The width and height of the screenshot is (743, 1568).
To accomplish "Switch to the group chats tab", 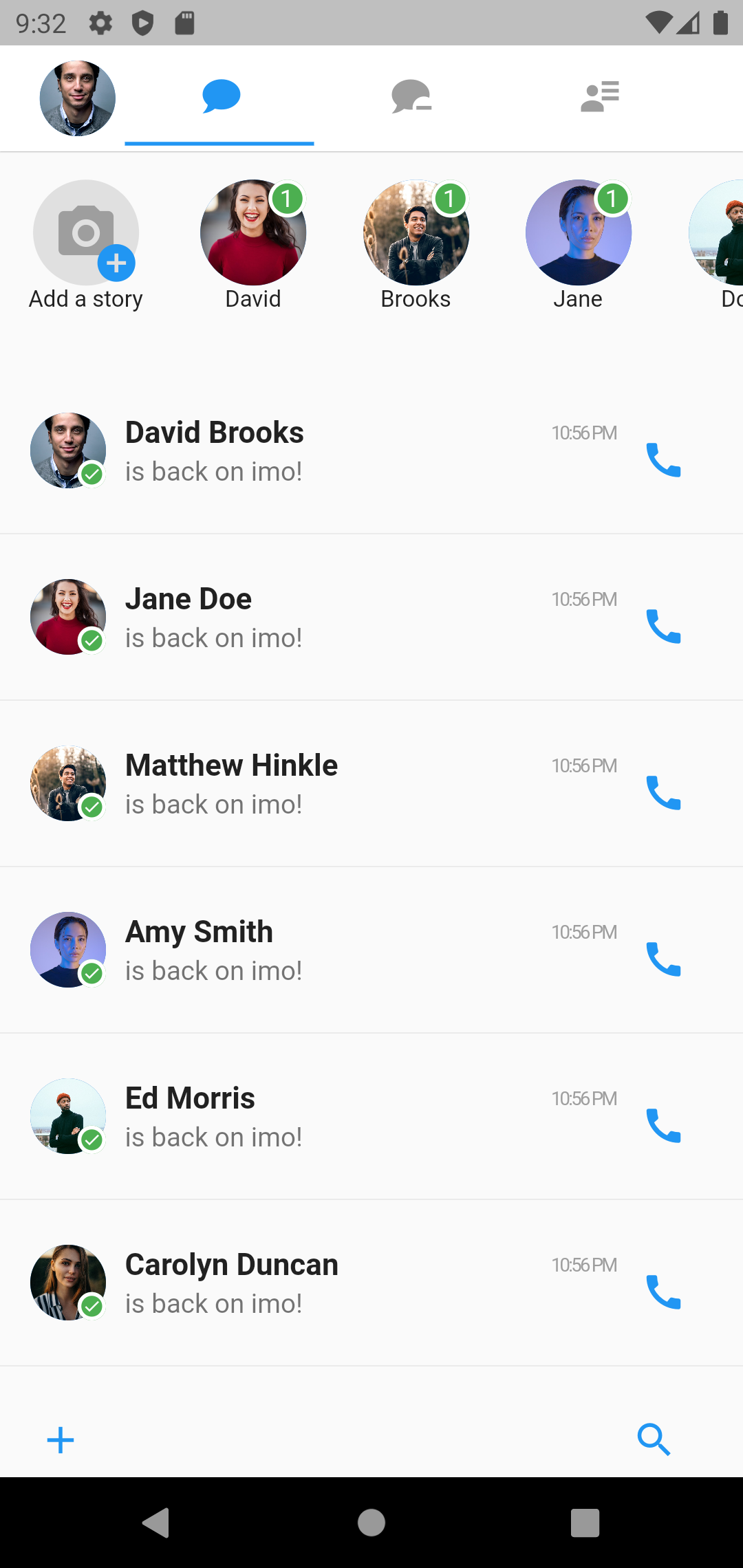I will [411, 96].
